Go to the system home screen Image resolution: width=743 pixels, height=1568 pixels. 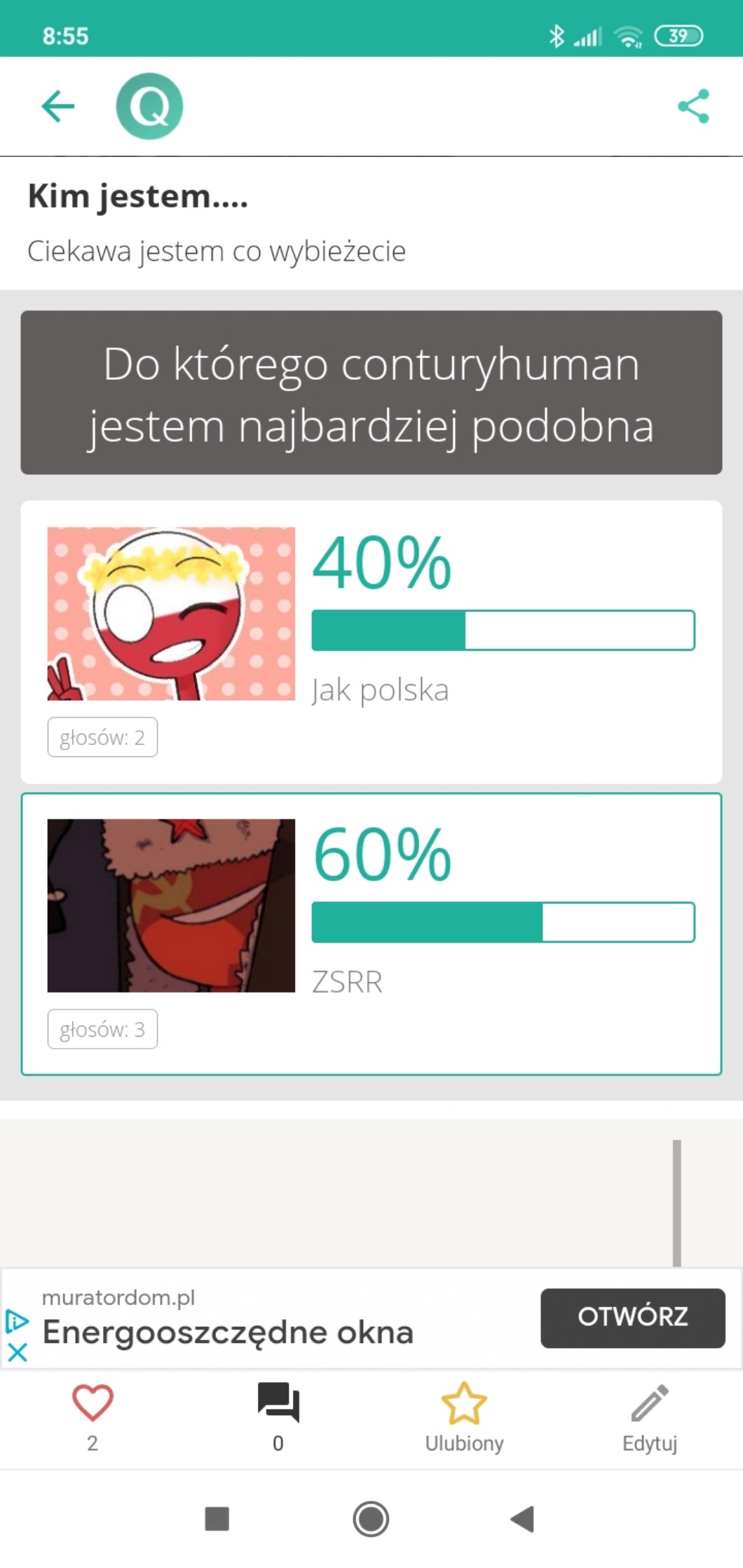(x=371, y=1519)
